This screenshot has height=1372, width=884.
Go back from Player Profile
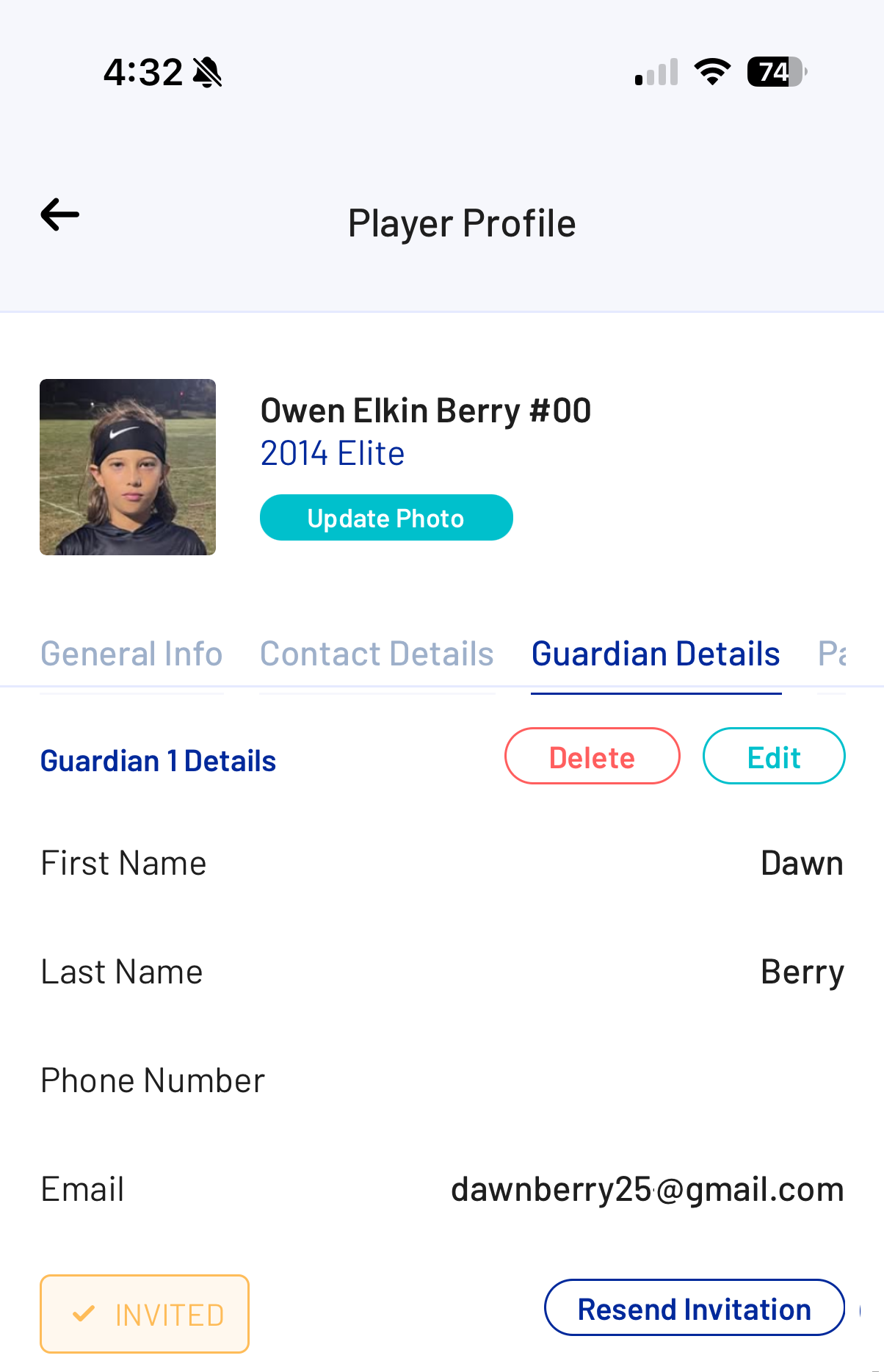point(60,214)
